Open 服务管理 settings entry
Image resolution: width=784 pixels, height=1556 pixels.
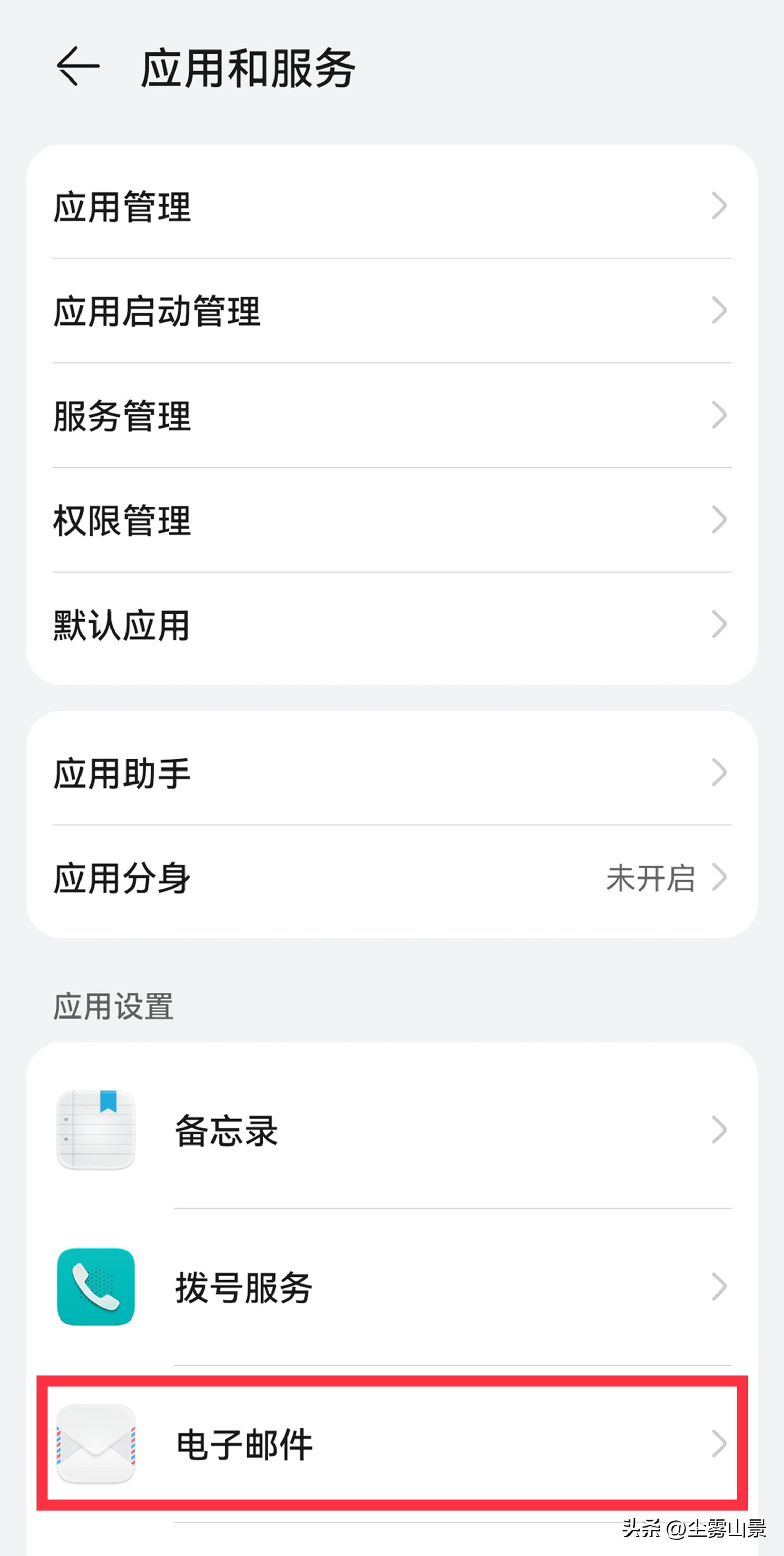point(241,415)
